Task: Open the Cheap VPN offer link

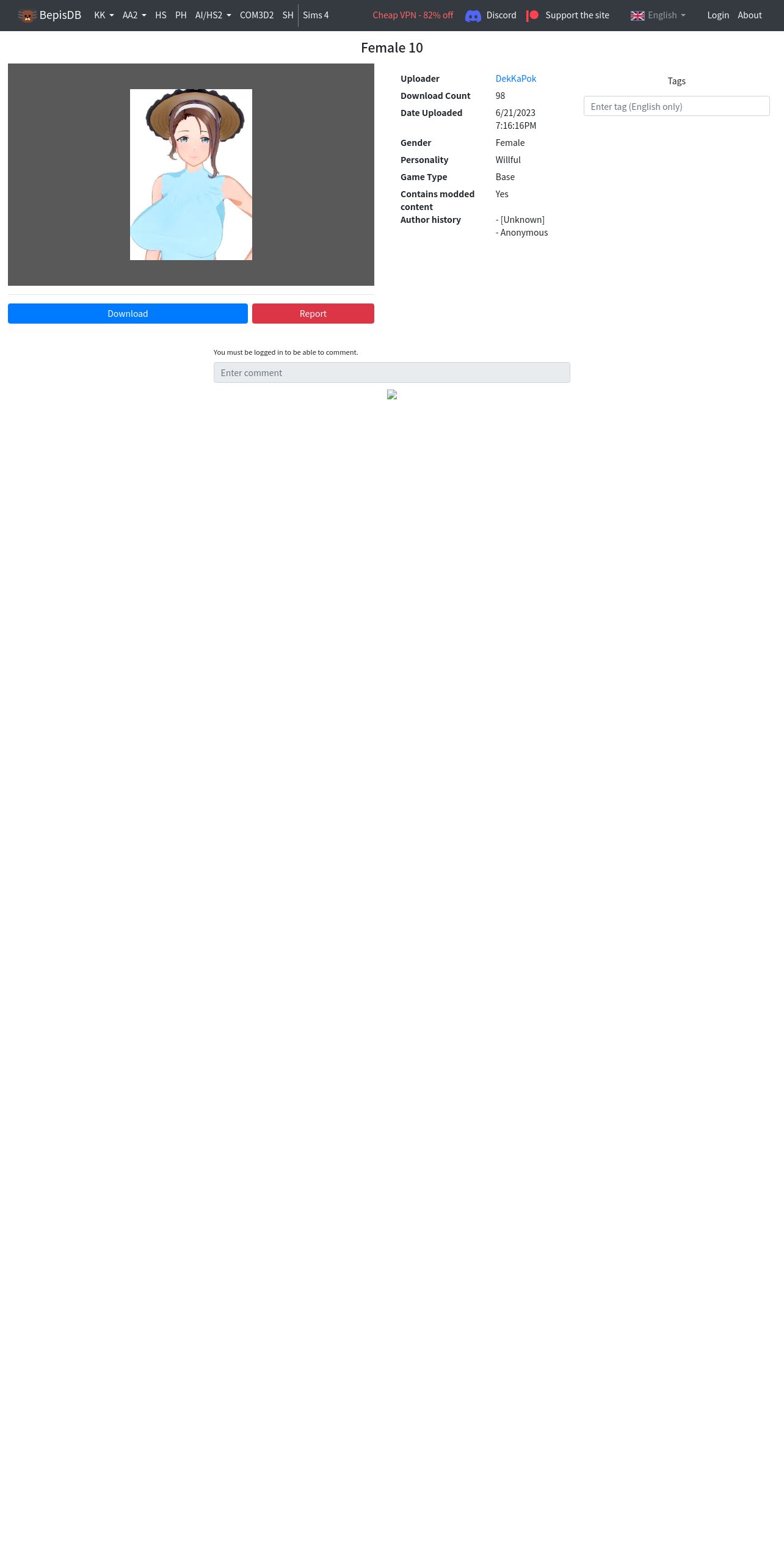Action: (413, 15)
